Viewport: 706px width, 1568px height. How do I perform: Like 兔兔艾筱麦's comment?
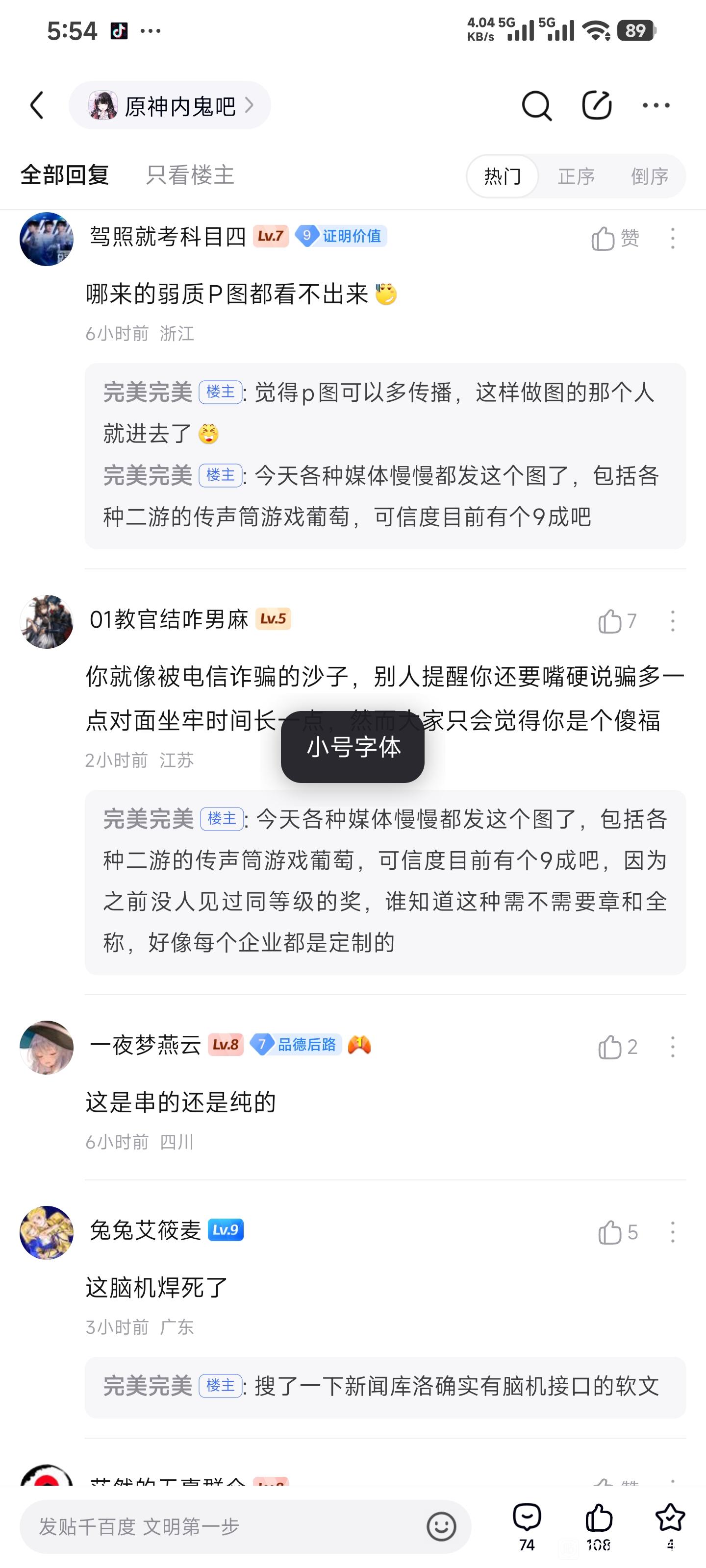tap(617, 1233)
